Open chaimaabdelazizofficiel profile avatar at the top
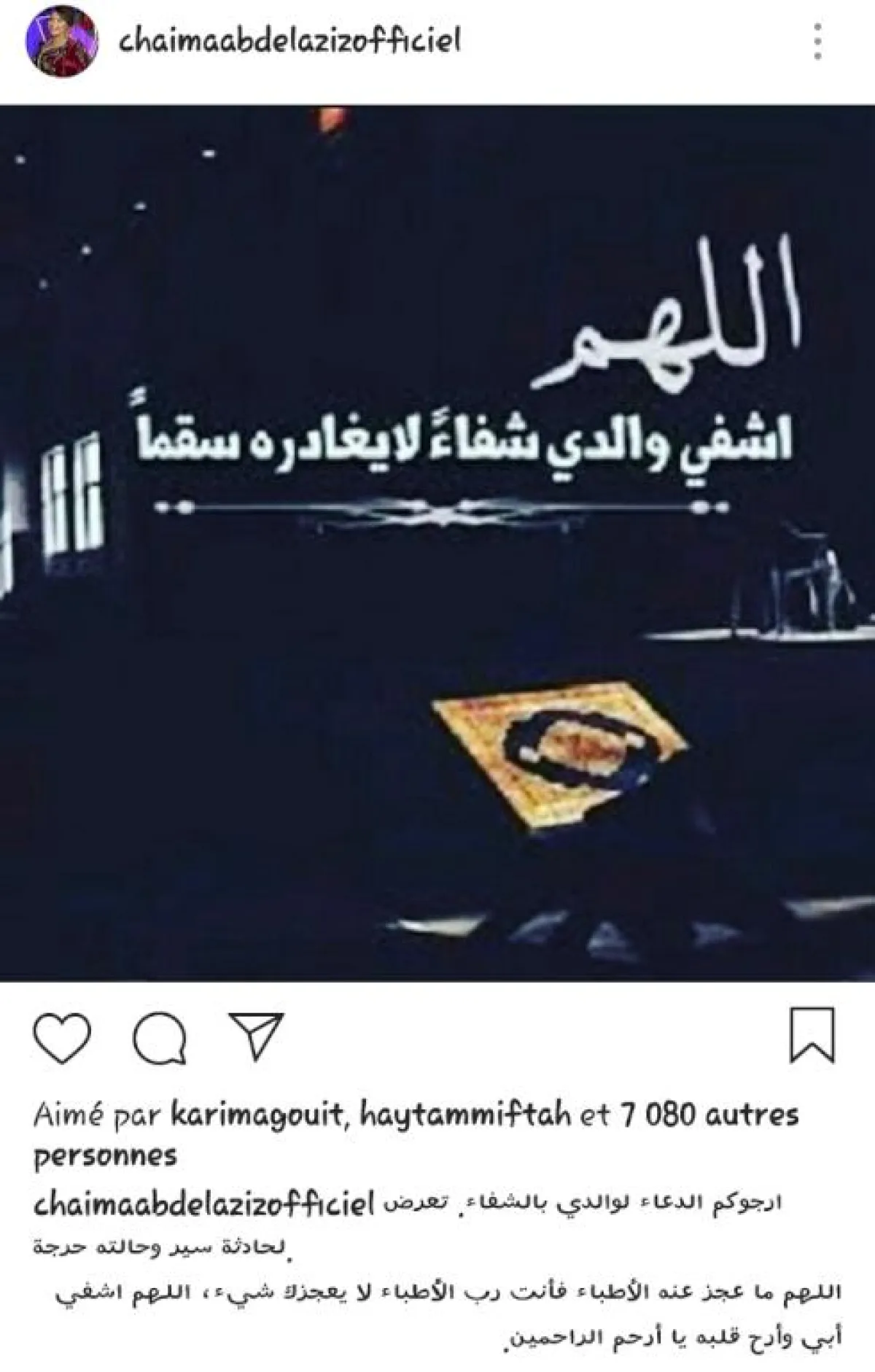This screenshot has height=1372, width=875. tap(61, 42)
